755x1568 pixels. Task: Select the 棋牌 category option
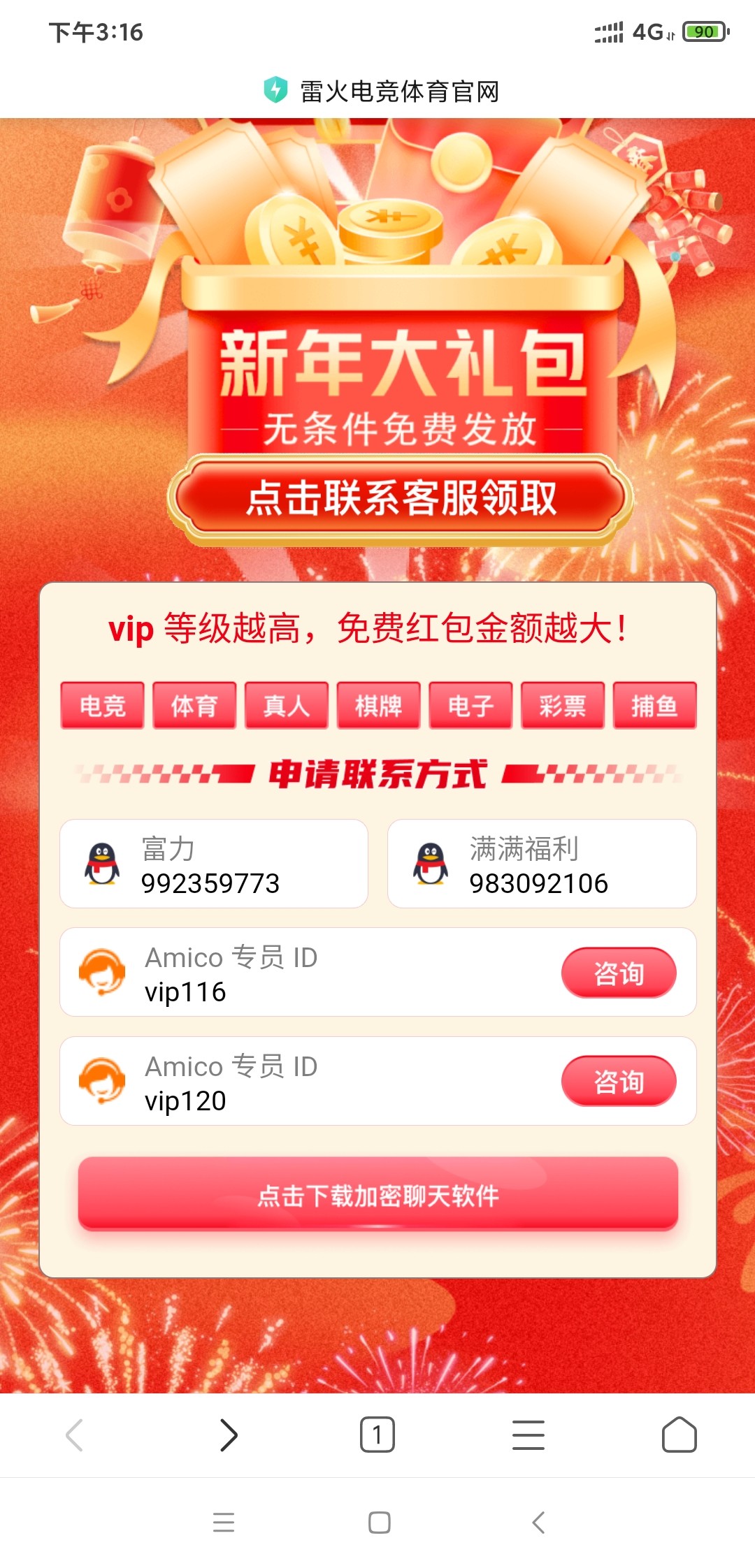[x=378, y=706]
